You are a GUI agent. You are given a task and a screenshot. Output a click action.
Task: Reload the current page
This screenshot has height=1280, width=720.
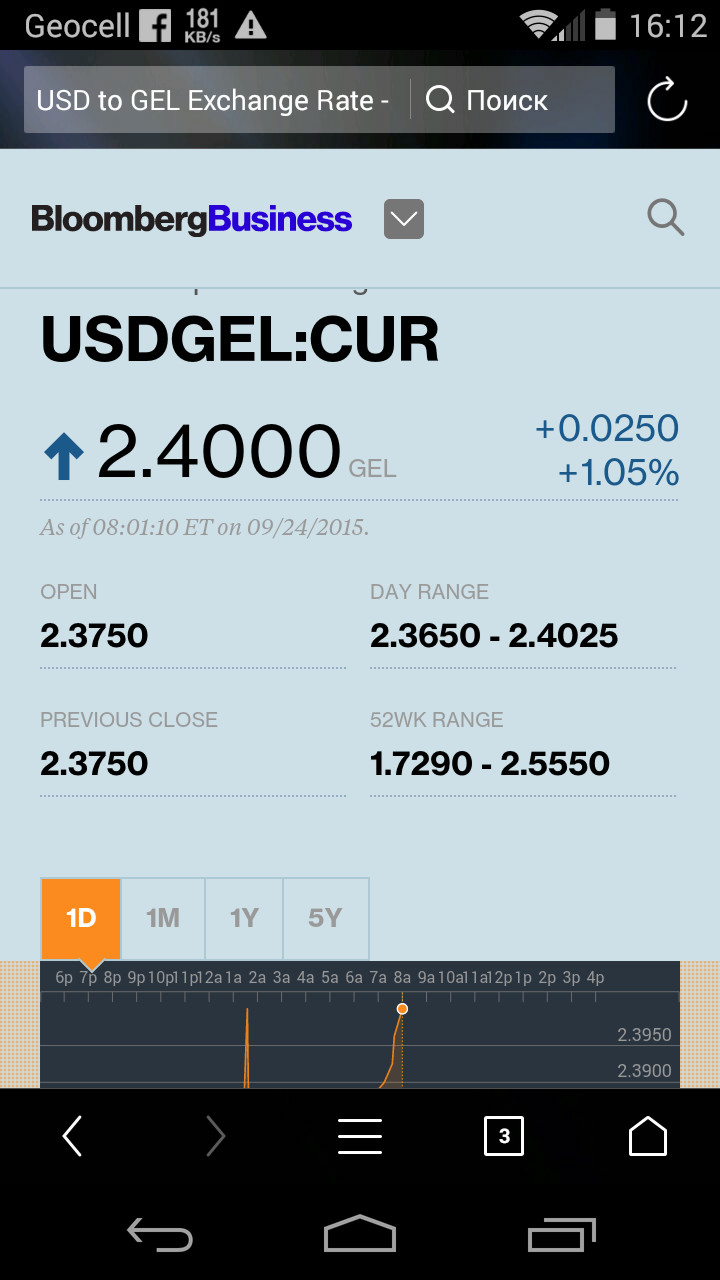click(667, 100)
